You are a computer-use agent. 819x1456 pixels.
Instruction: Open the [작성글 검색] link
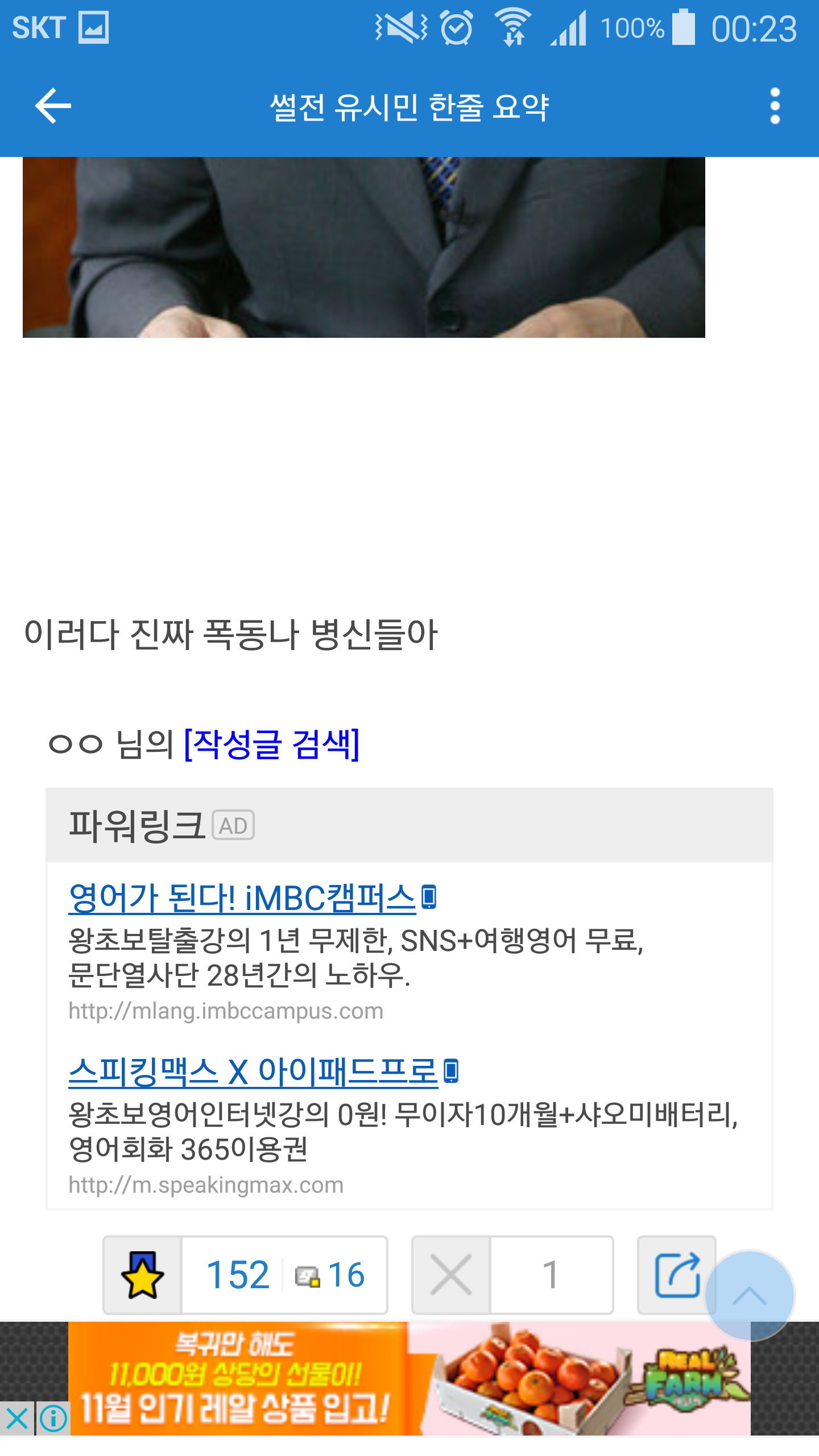(272, 744)
